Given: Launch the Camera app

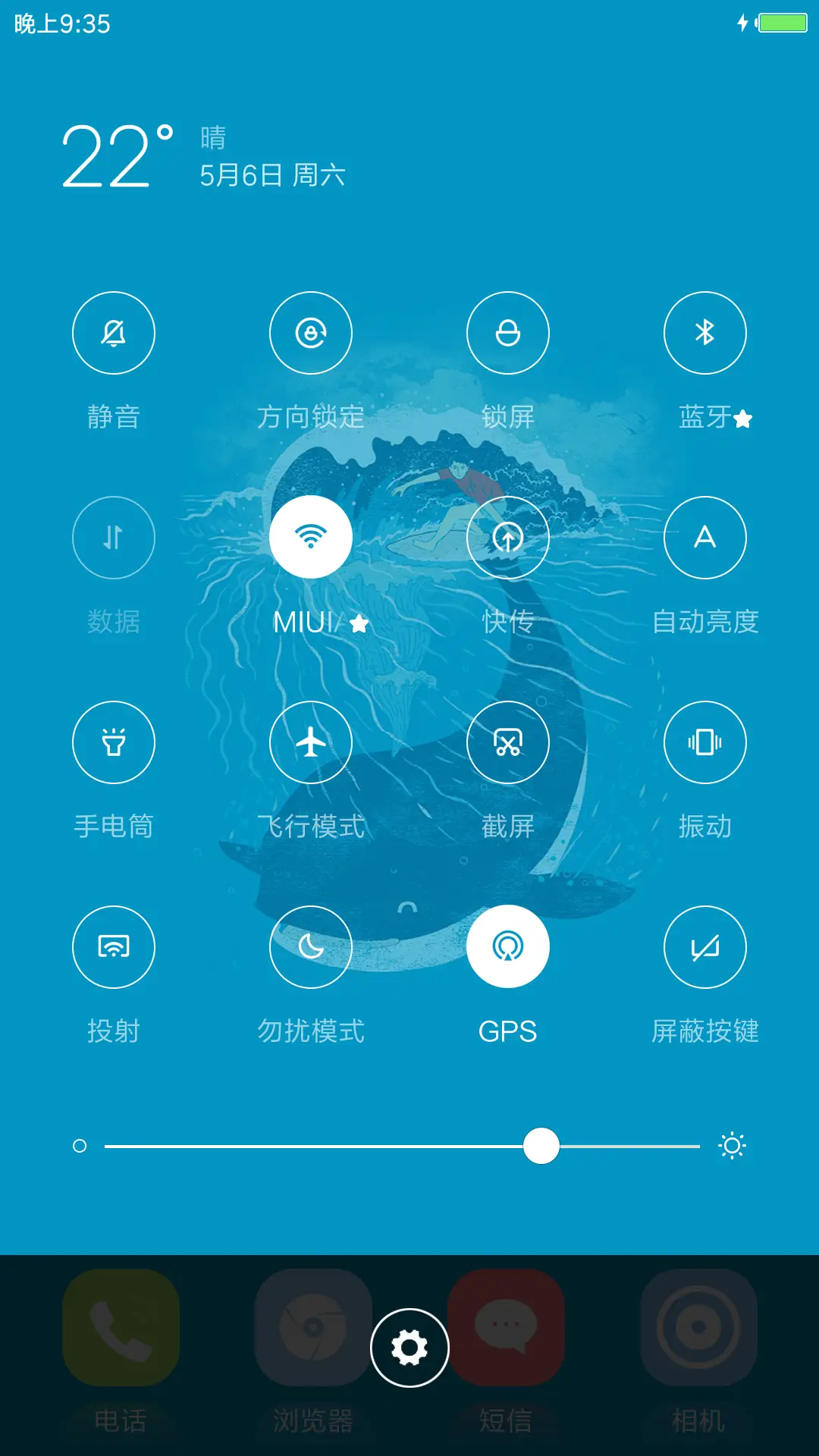Looking at the screenshot, I should click(698, 1327).
